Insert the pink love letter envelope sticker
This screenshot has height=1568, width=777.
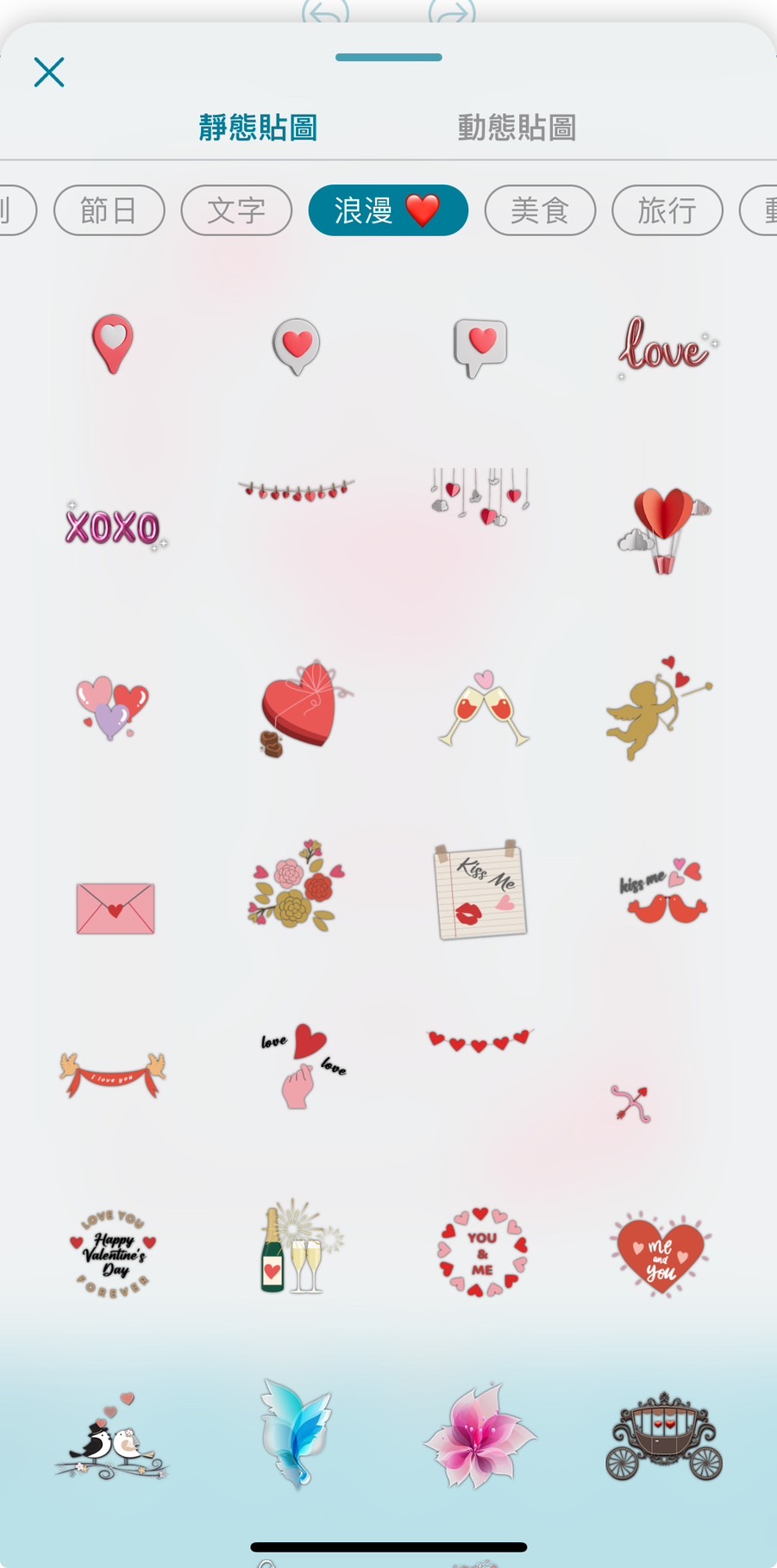click(116, 908)
